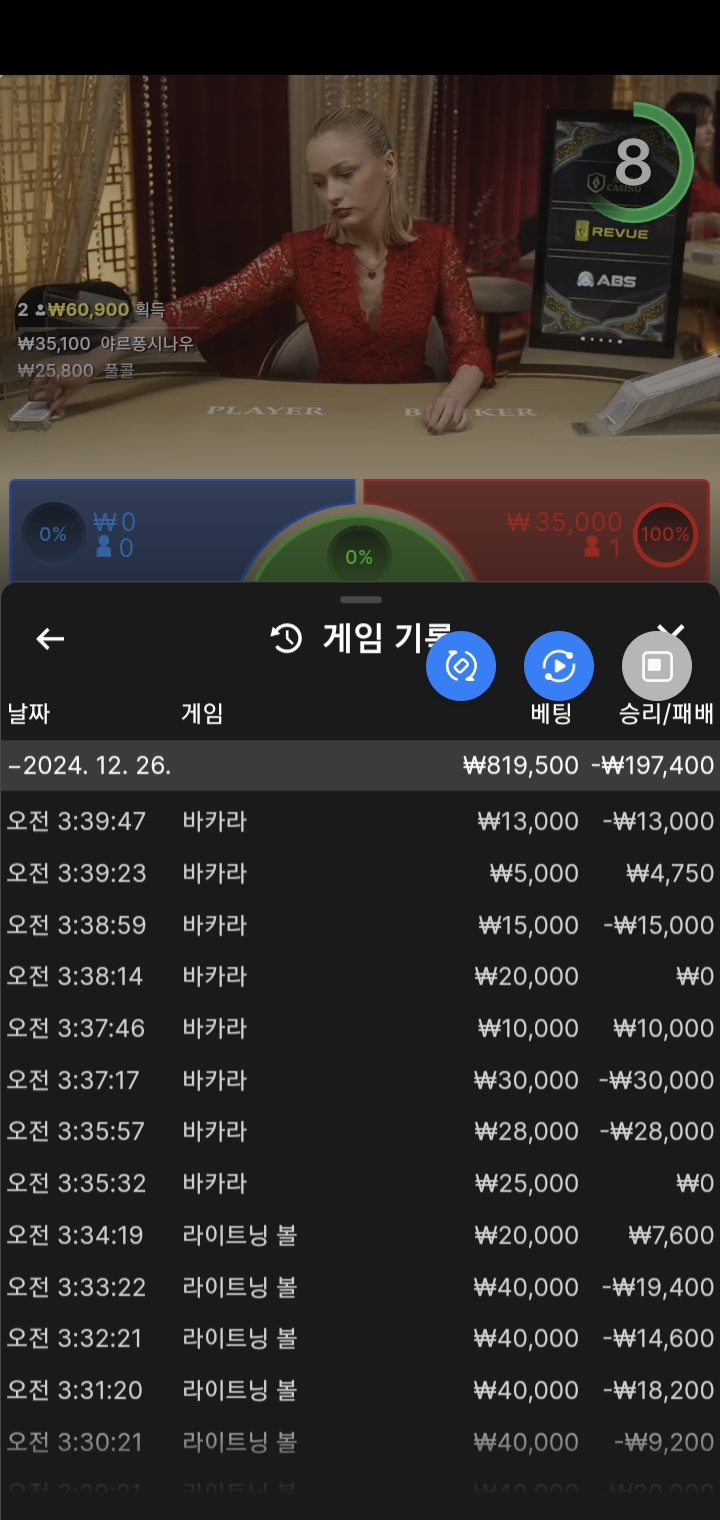Open the 2024. 12. 26. date summary row
720x1520 pixels.
click(x=360, y=766)
